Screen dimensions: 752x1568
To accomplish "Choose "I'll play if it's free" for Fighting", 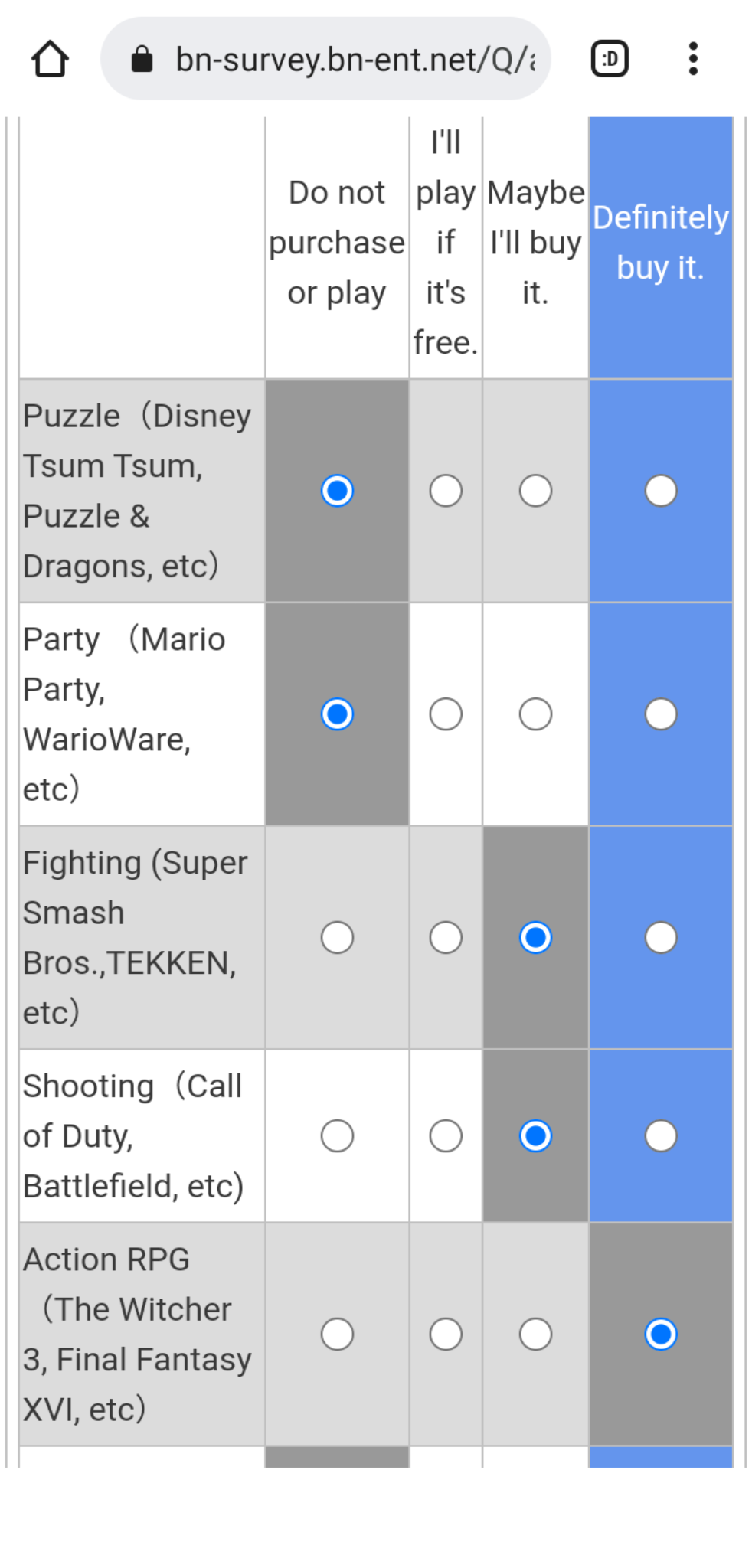I will click(446, 938).
